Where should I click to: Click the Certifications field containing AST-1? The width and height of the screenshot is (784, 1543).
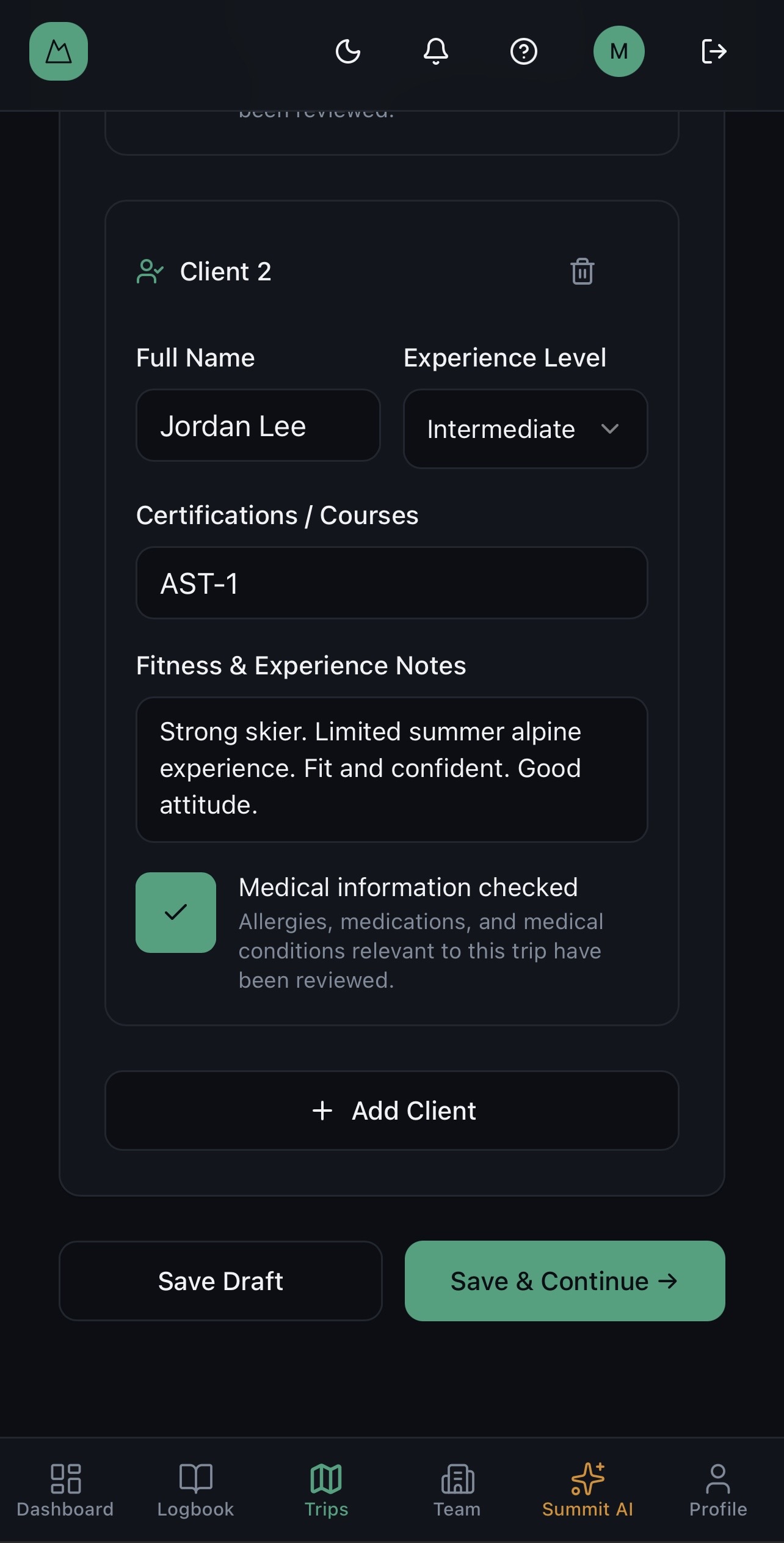point(392,583)
